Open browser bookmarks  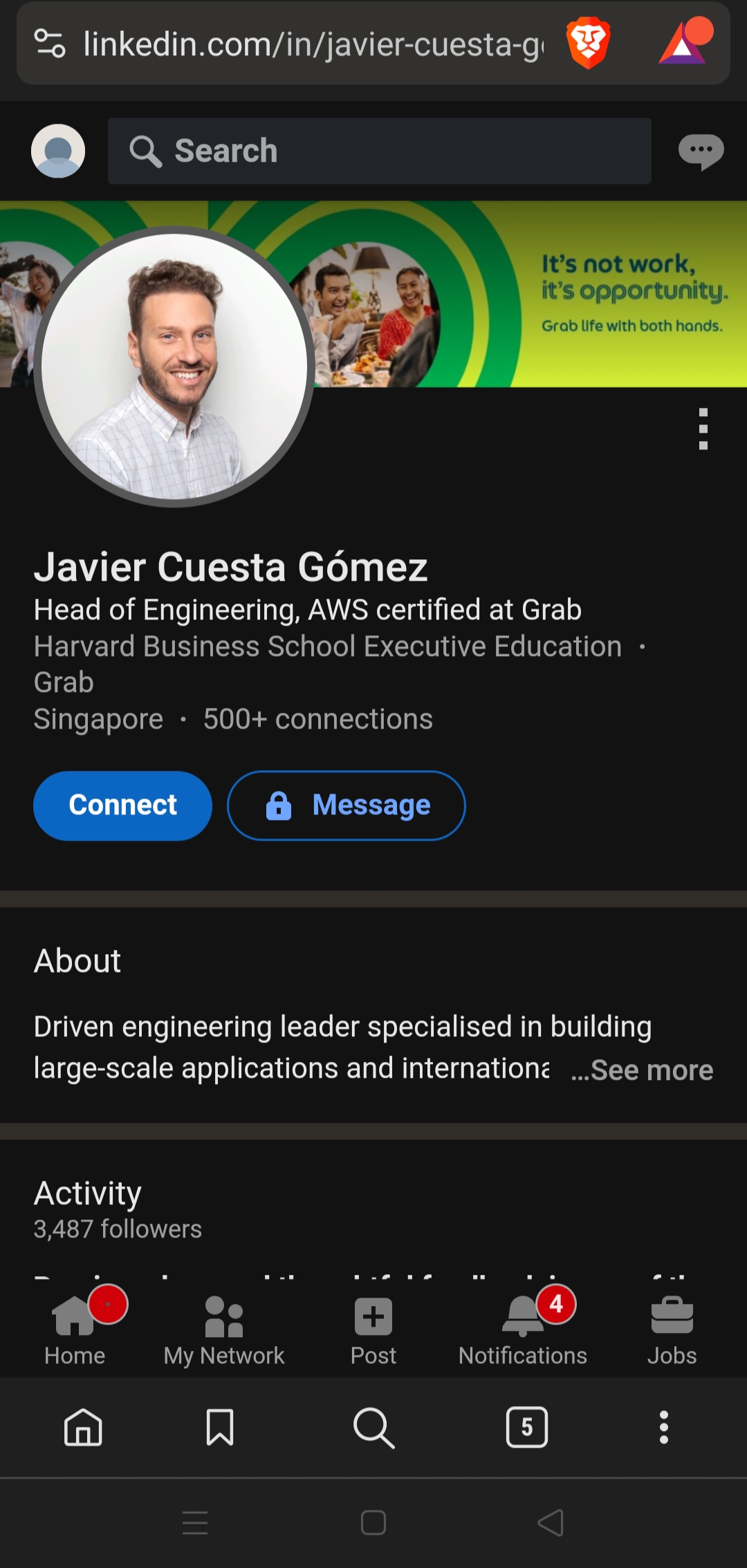coord(220,1428)
